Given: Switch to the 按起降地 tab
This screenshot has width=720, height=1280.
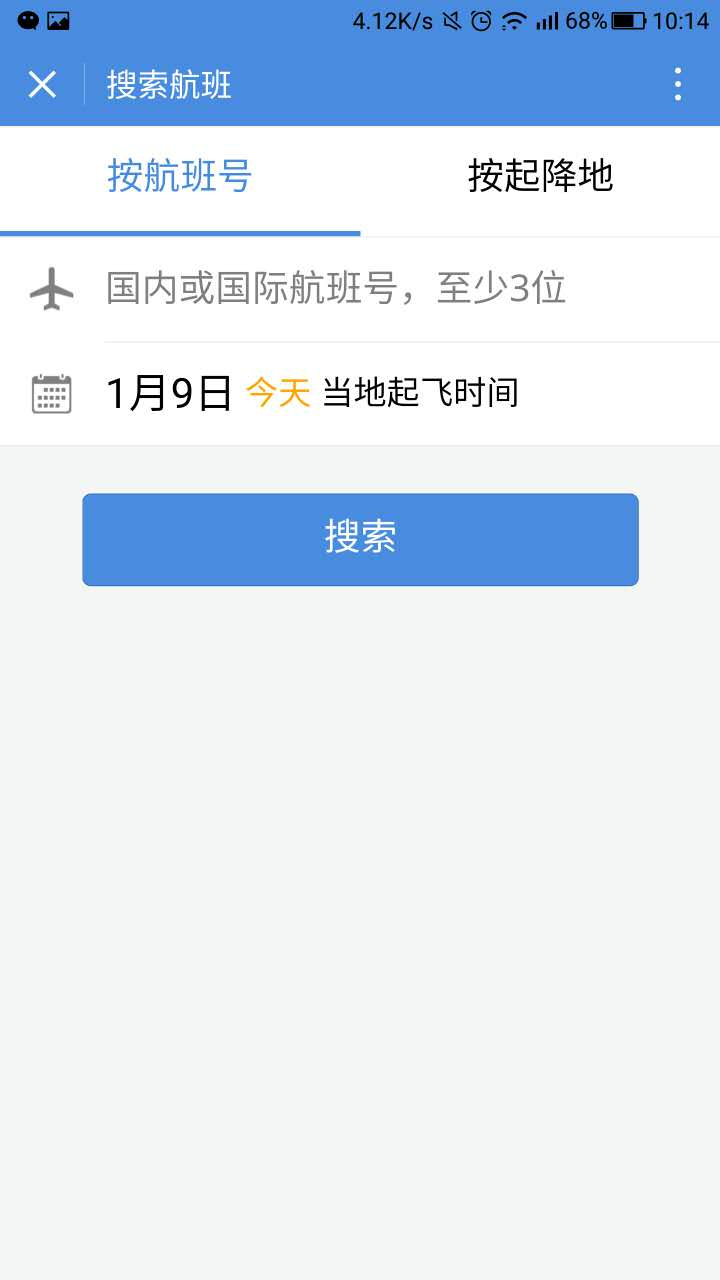Looking at the screenshot, I should point(540,177).
